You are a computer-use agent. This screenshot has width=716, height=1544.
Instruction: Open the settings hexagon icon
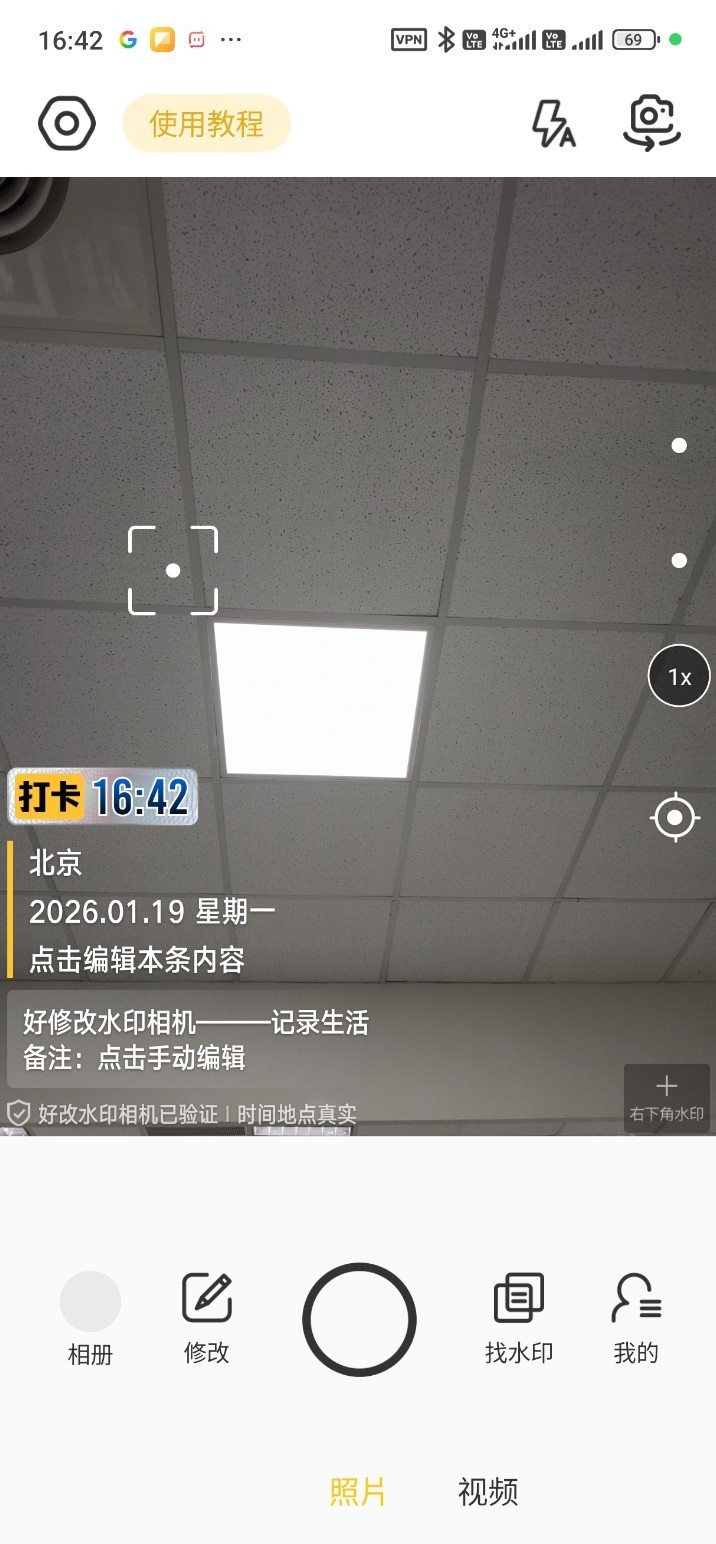click(x=66, y=124)
